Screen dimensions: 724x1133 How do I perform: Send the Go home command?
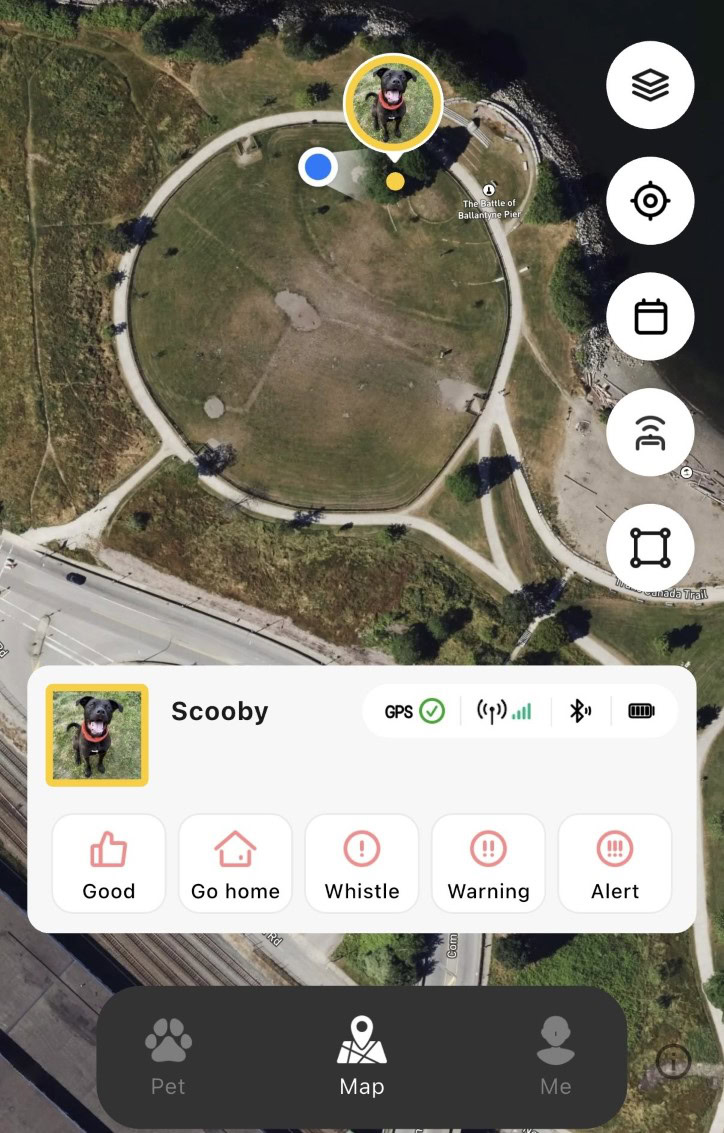coord(235,863)
